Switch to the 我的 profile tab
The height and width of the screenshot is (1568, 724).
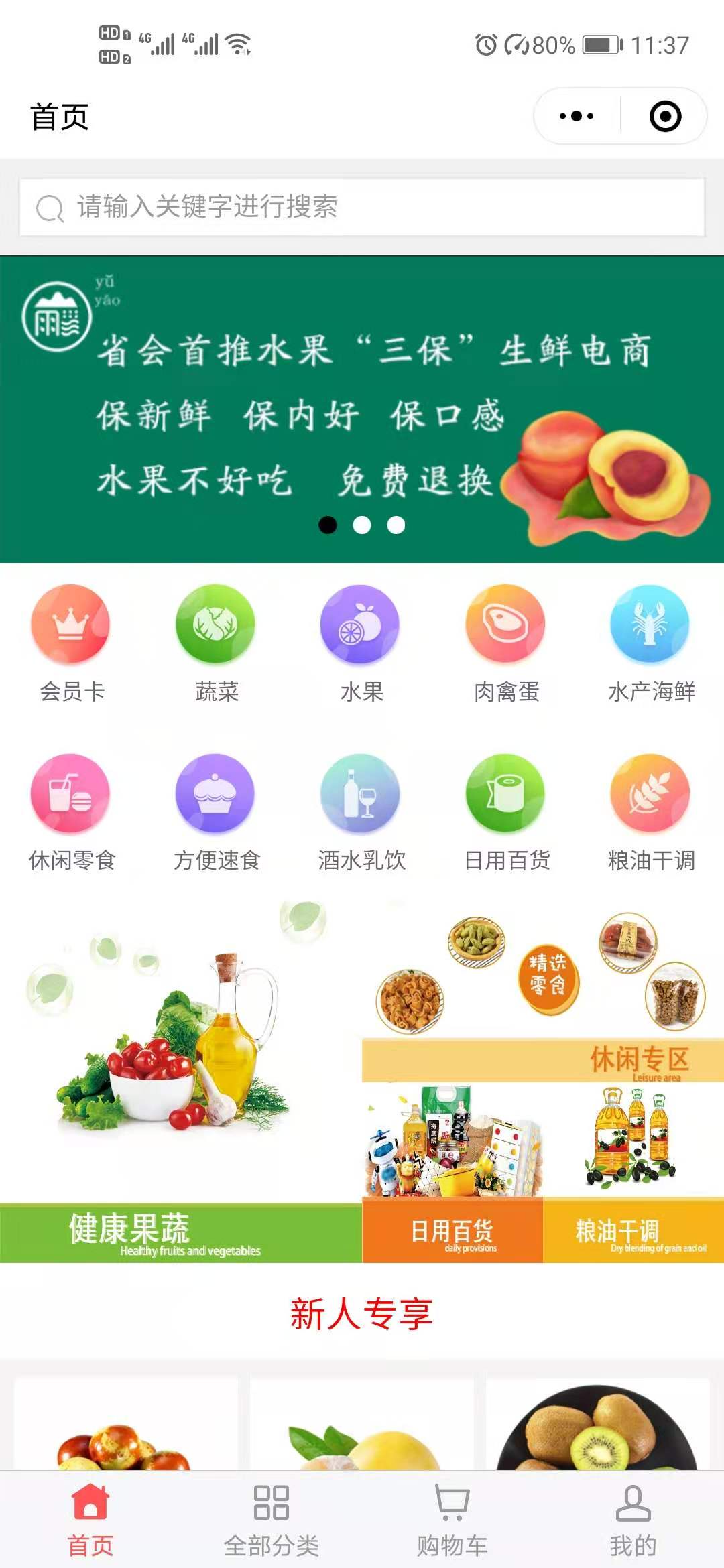click(633, 1519)
